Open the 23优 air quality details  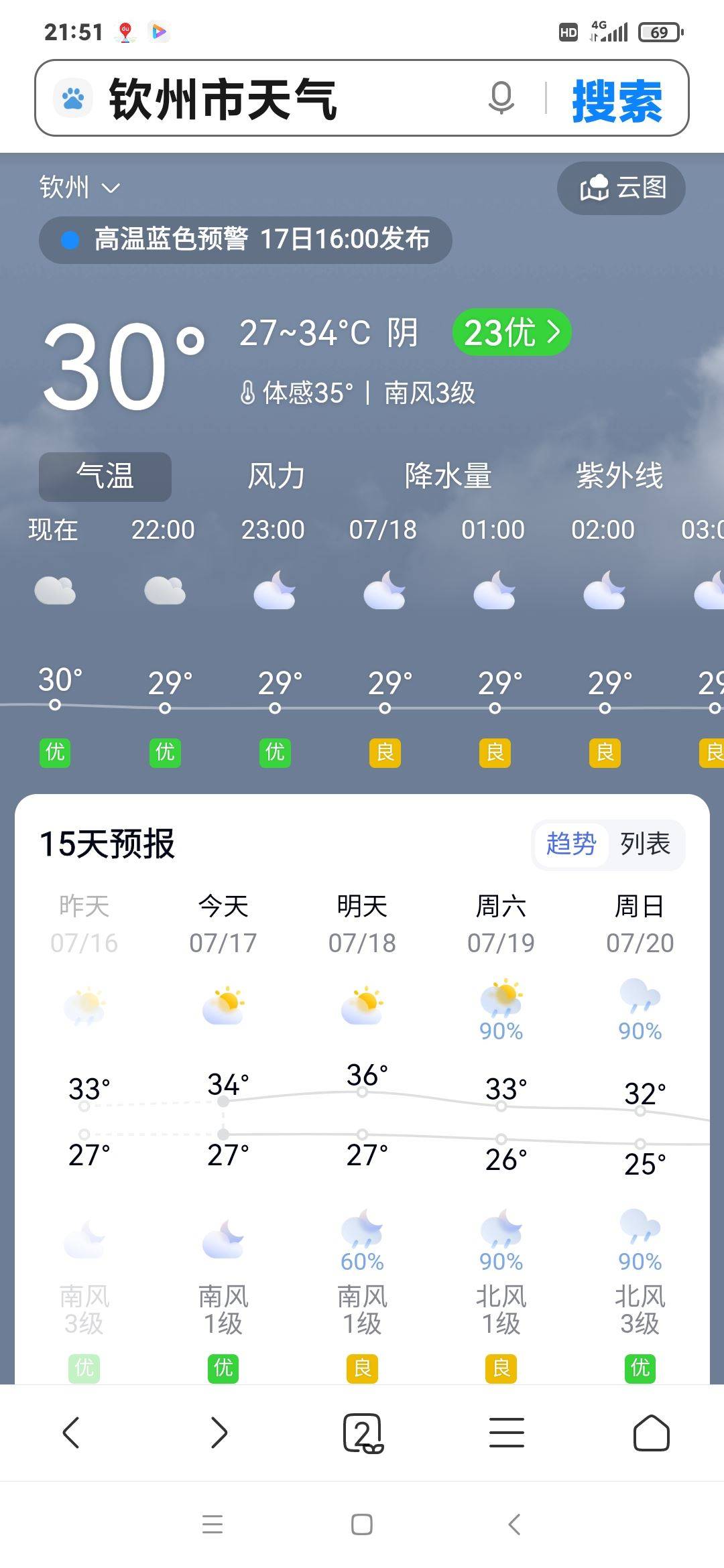[511, 332]
